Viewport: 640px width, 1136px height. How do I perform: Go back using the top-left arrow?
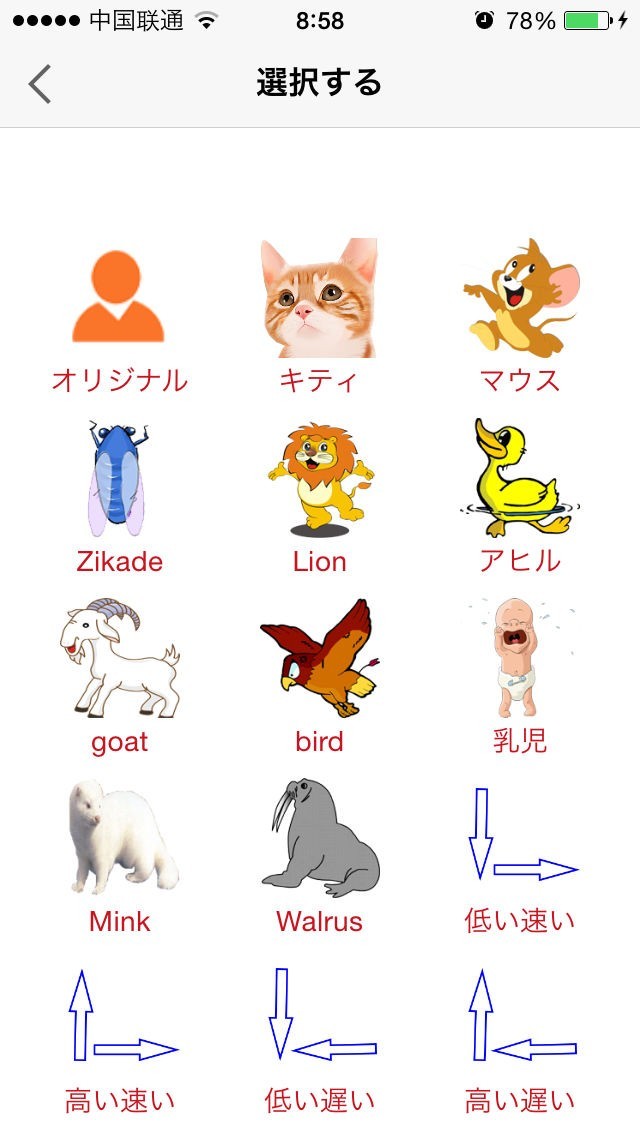click(40, 84)
